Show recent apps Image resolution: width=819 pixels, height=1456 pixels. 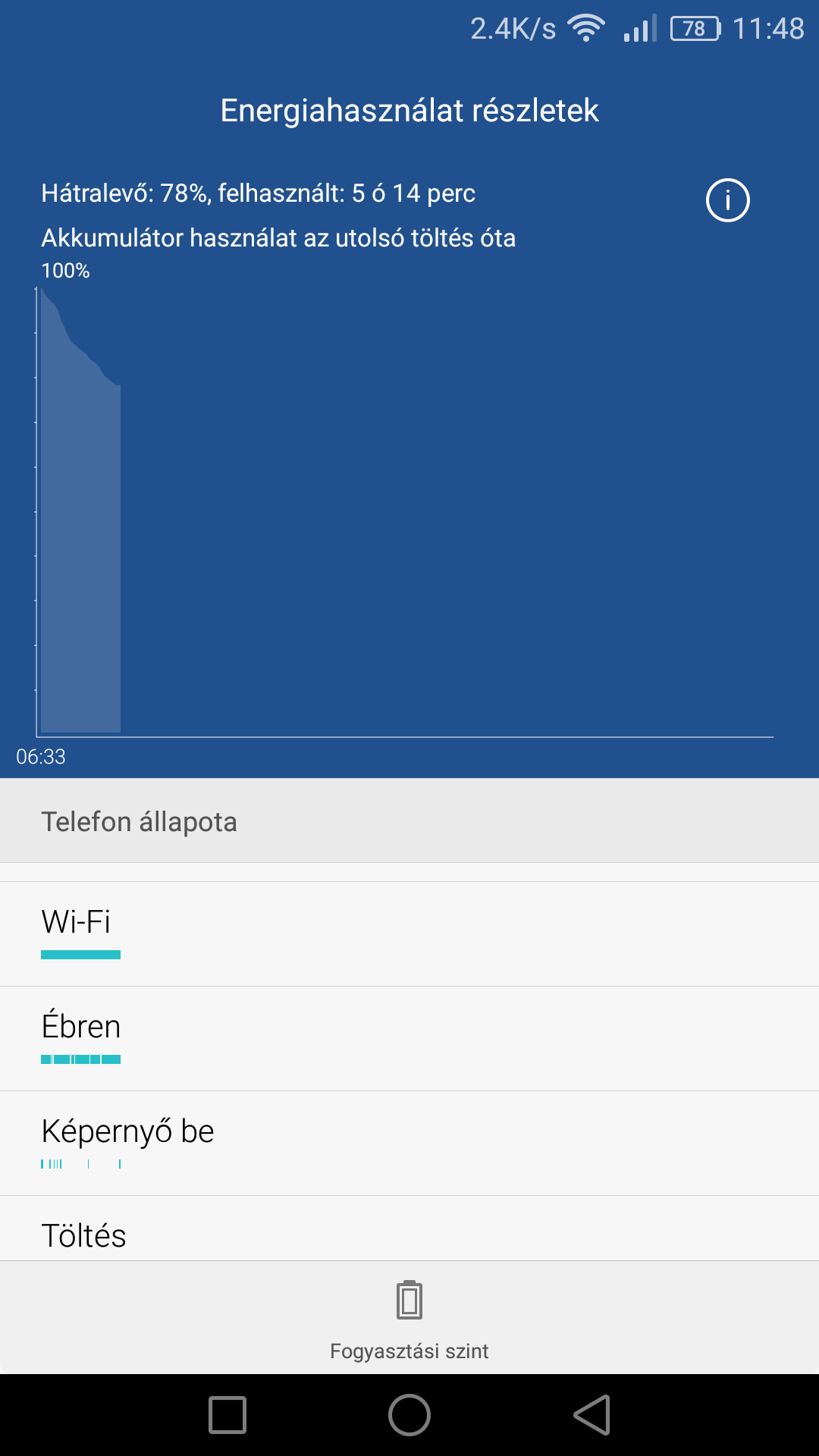[227, 1415]
